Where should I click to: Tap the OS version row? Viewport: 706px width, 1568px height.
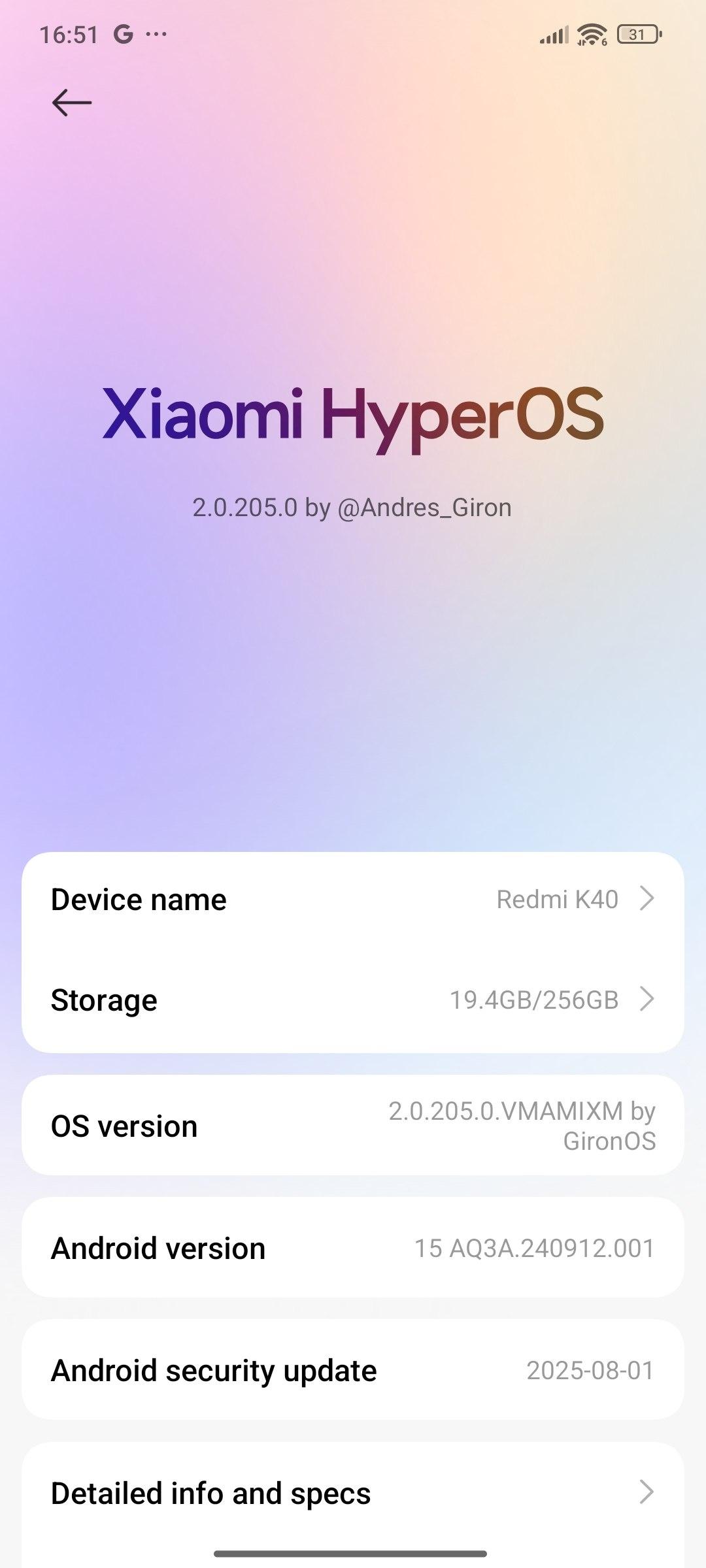pyautogui.click(x=353, y=1126)
